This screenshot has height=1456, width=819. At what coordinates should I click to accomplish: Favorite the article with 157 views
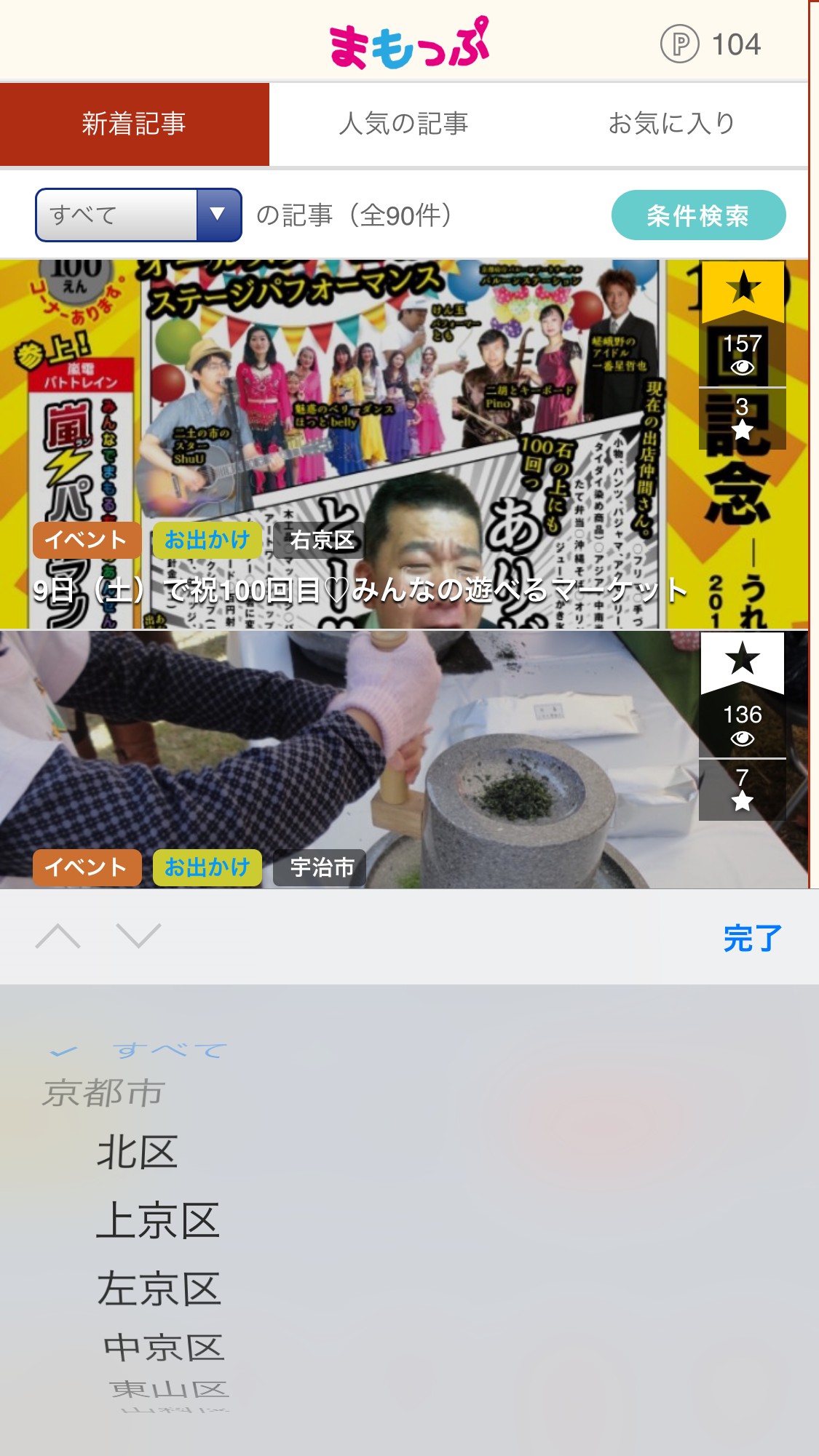tap(742, 290)
